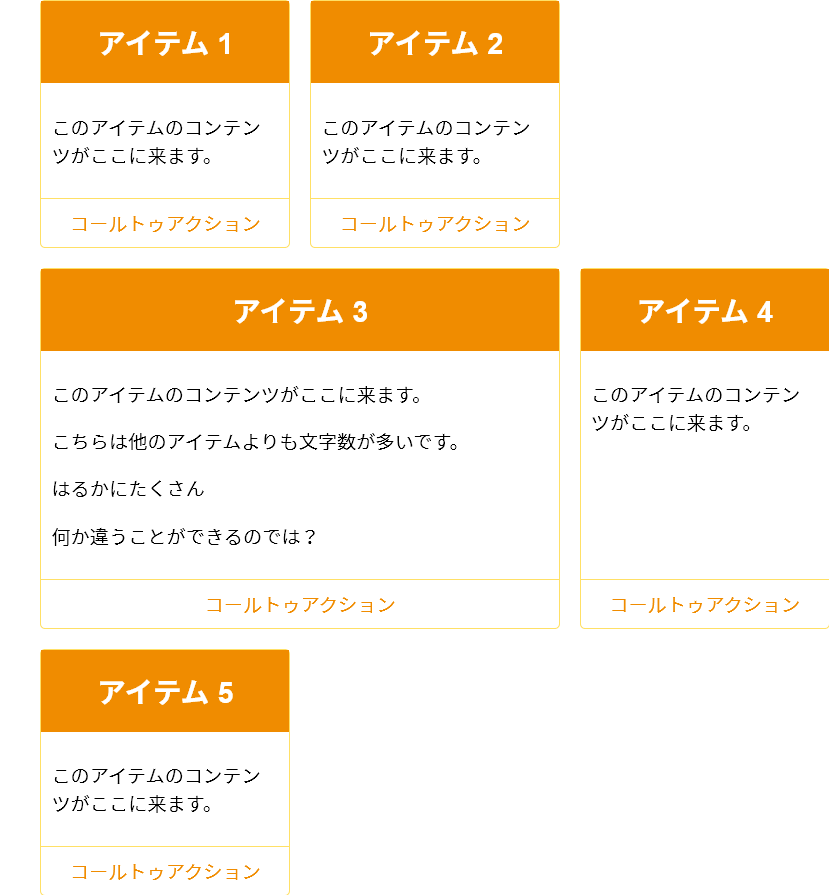Screen dimensions: 829x895
Task: Select the アイテム 4 orange header
Action: tap(704, 309)
